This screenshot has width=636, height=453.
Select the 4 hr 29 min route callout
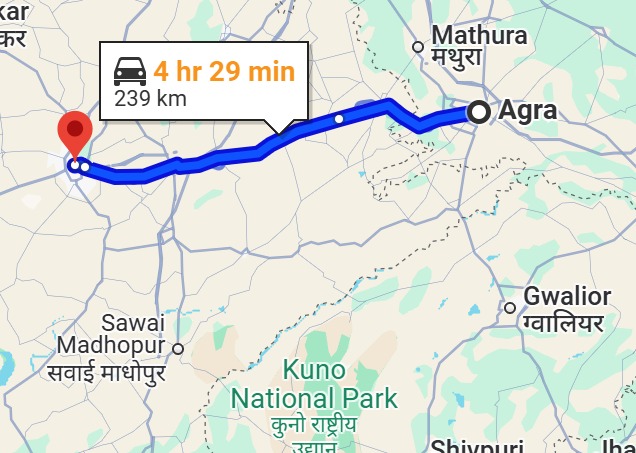point(205,83)
